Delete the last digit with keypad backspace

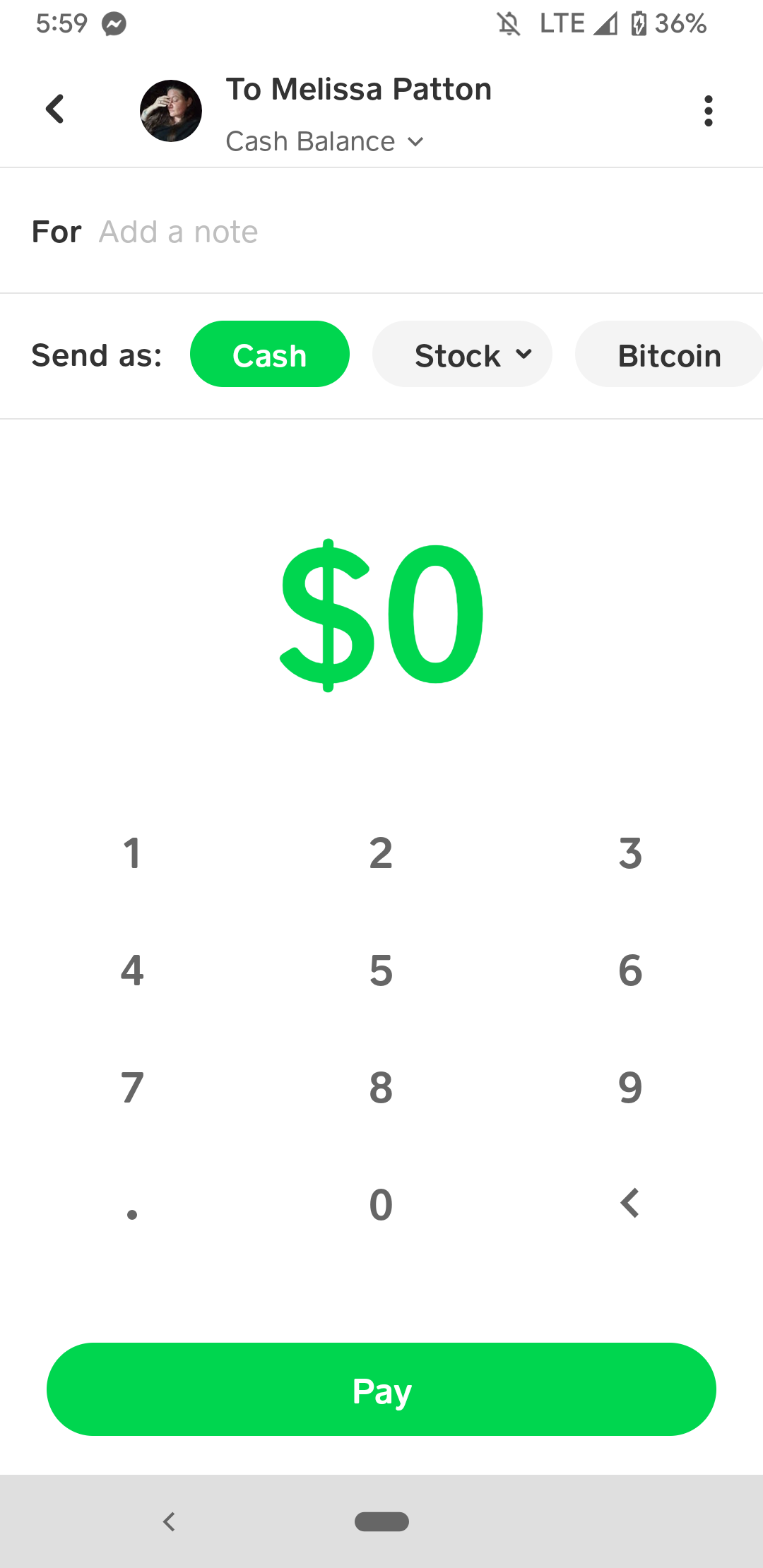pos(629,1204)
